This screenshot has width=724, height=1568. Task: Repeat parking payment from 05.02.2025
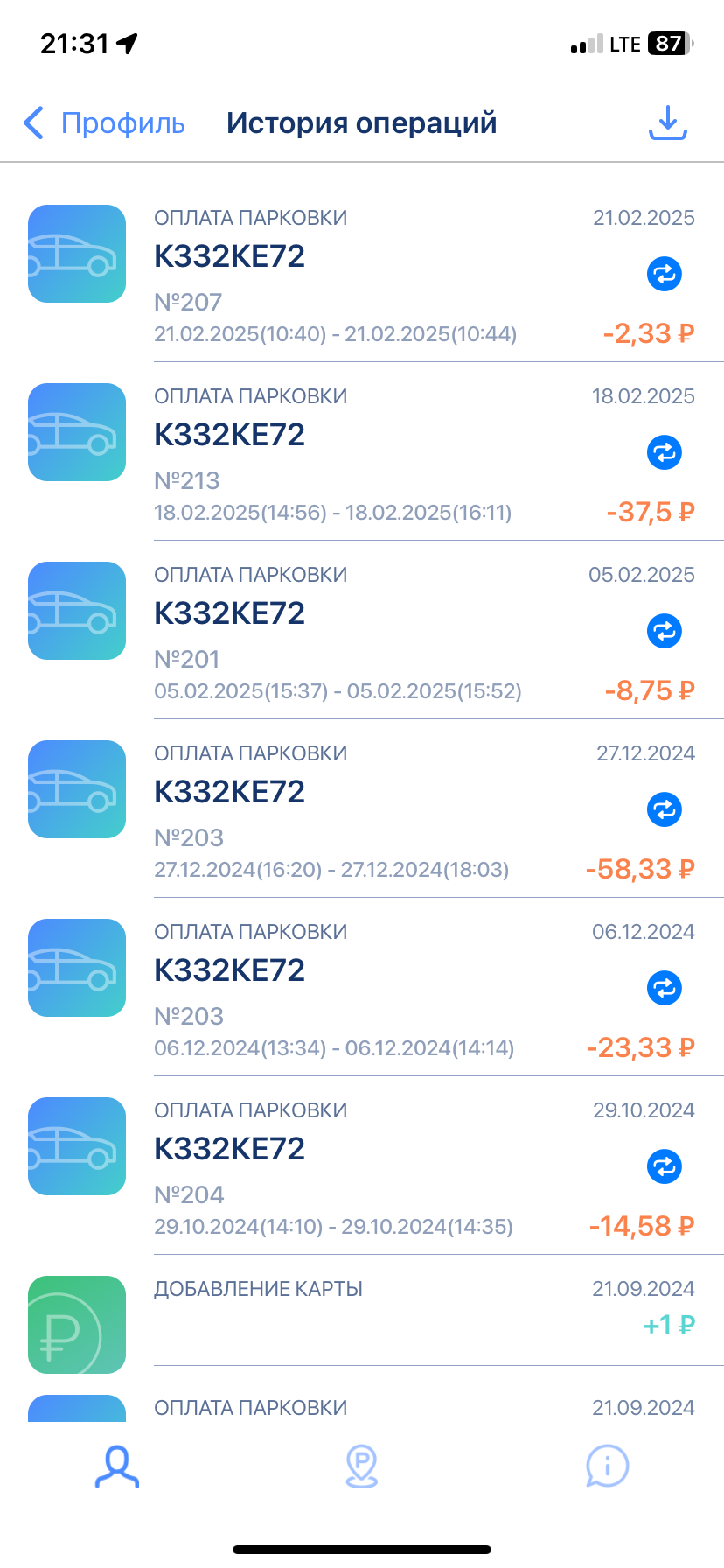pyautogui.click(x=665, y=632)
